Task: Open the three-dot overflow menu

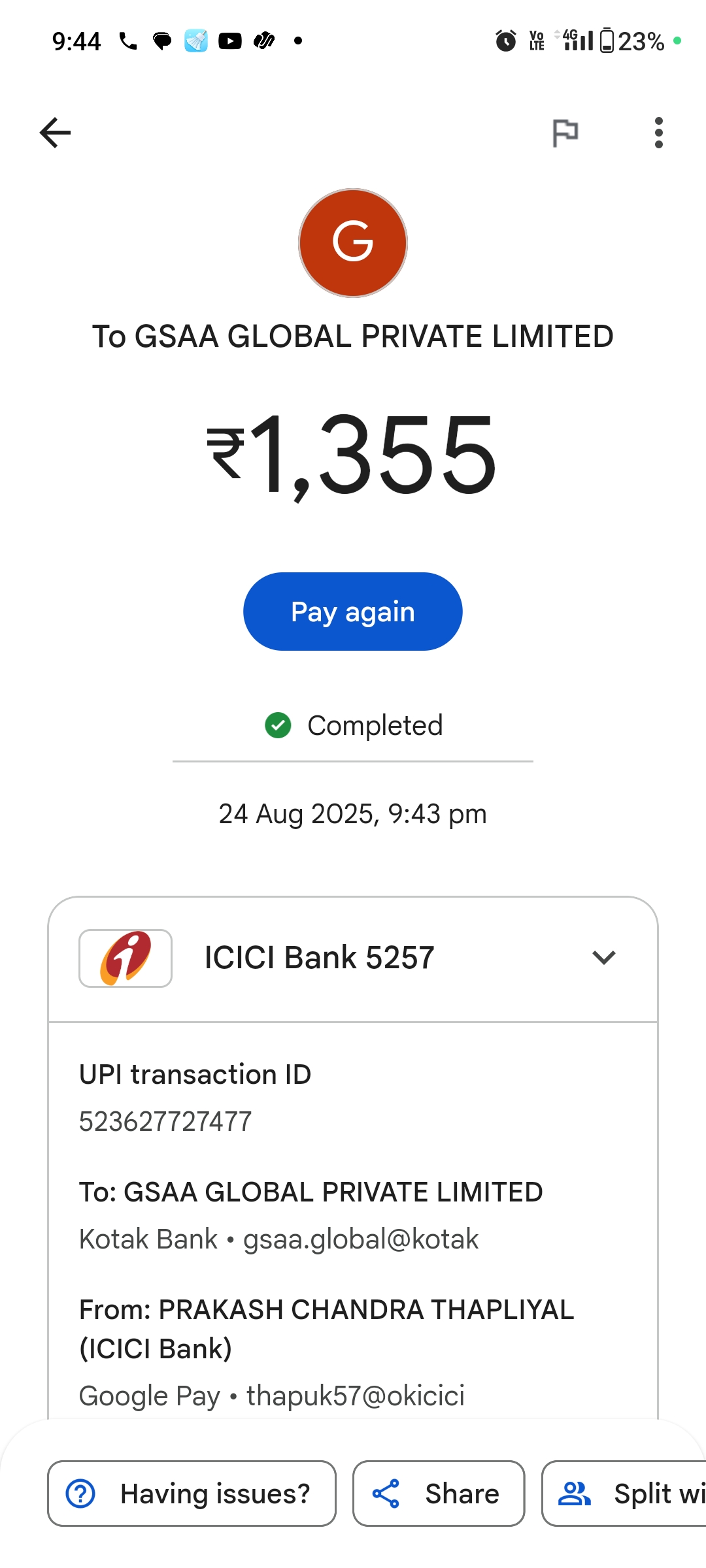Action: click(658, 133)
